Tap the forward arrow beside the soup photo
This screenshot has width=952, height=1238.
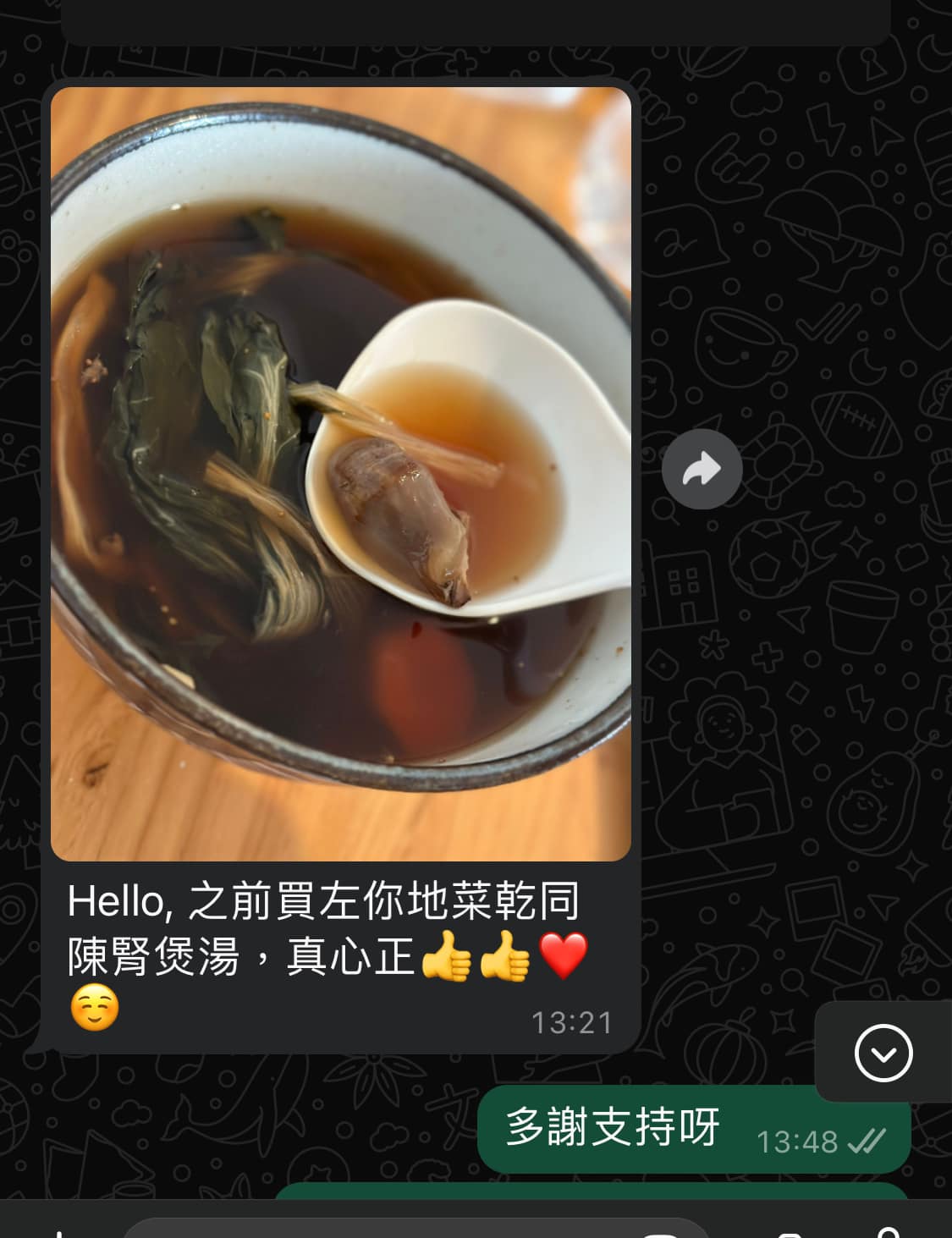[702, 467]
